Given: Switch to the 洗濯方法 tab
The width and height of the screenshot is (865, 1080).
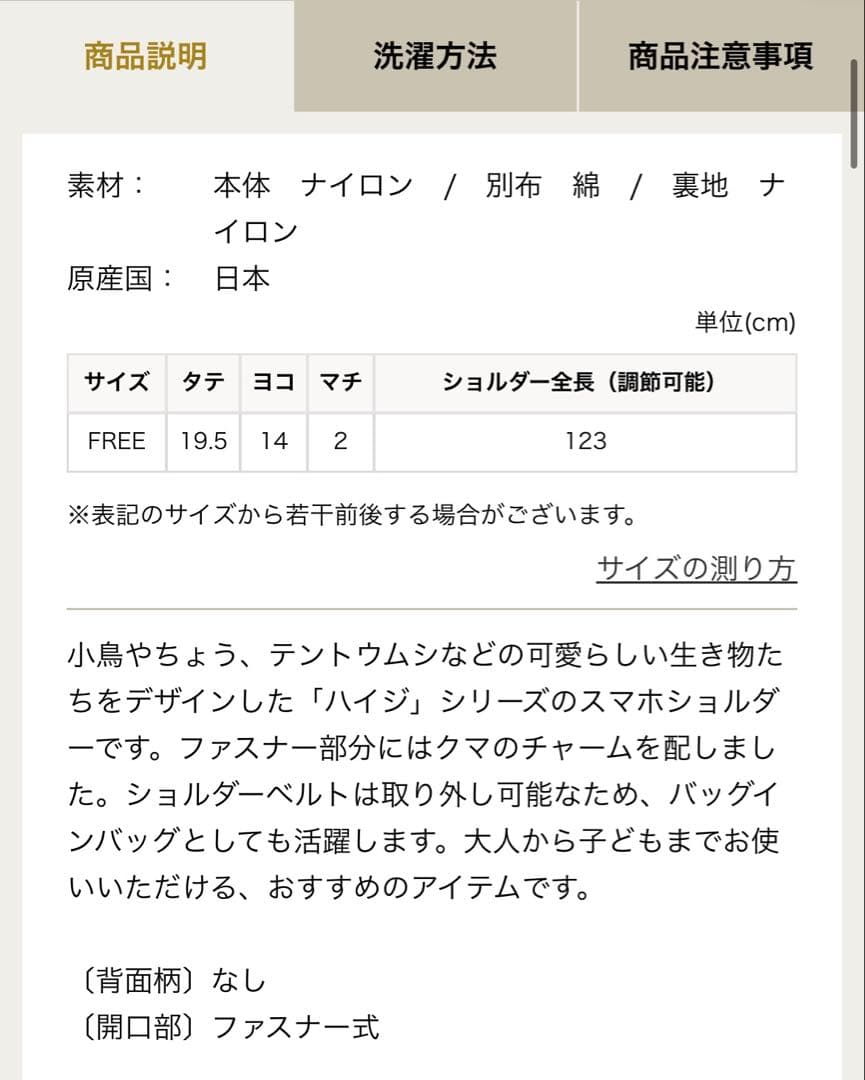Looking at the screenshot, I should tap(434, 56).
